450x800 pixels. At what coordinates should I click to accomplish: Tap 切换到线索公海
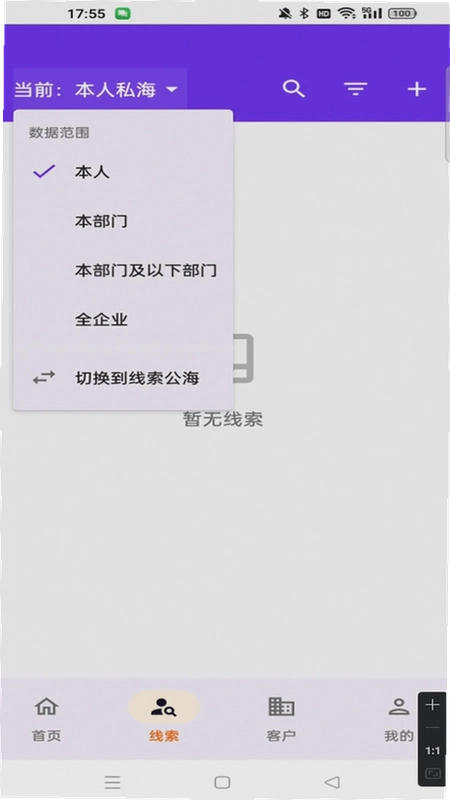123,379
